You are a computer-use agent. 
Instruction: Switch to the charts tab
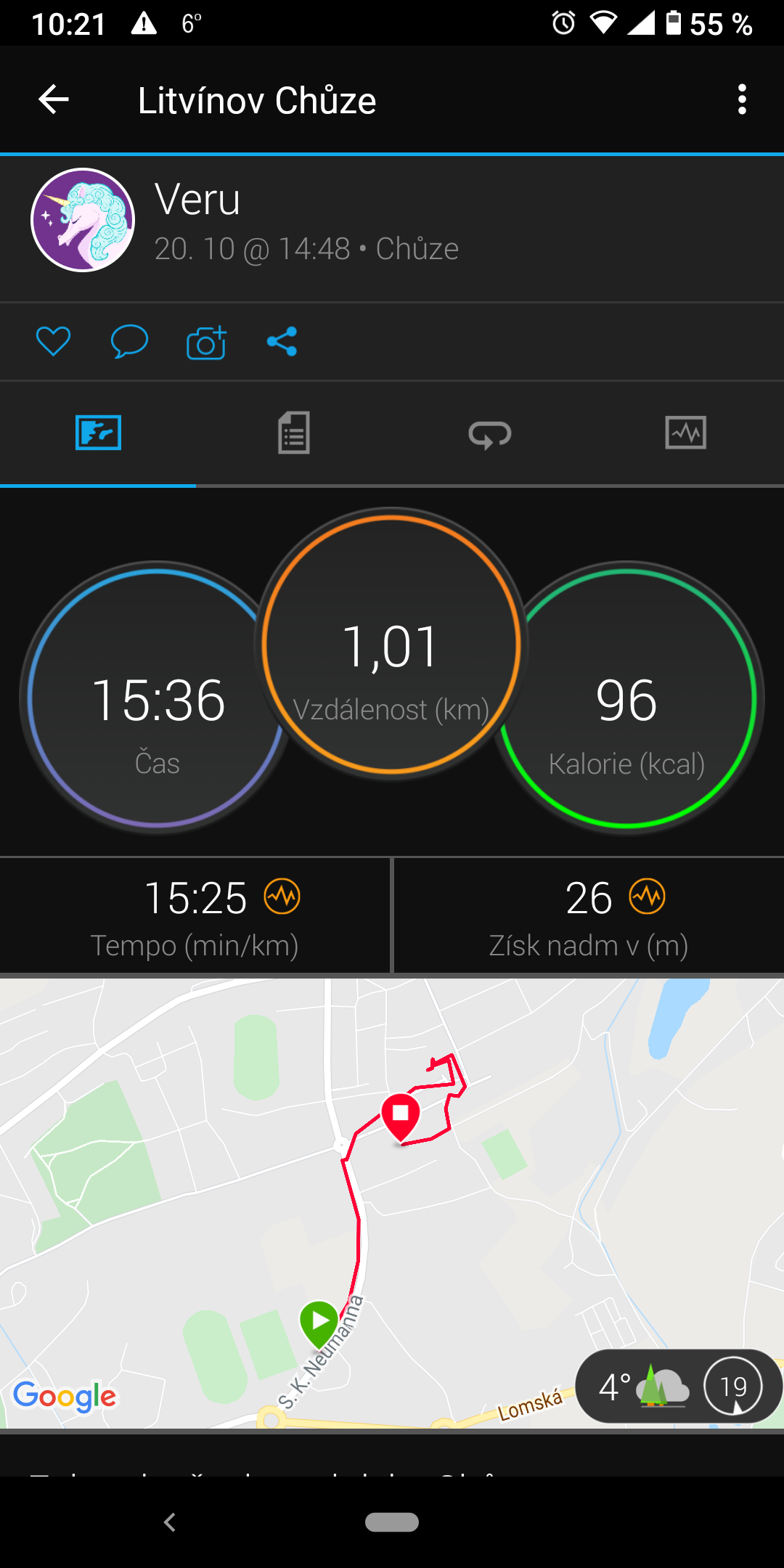(x=686, y=433)
